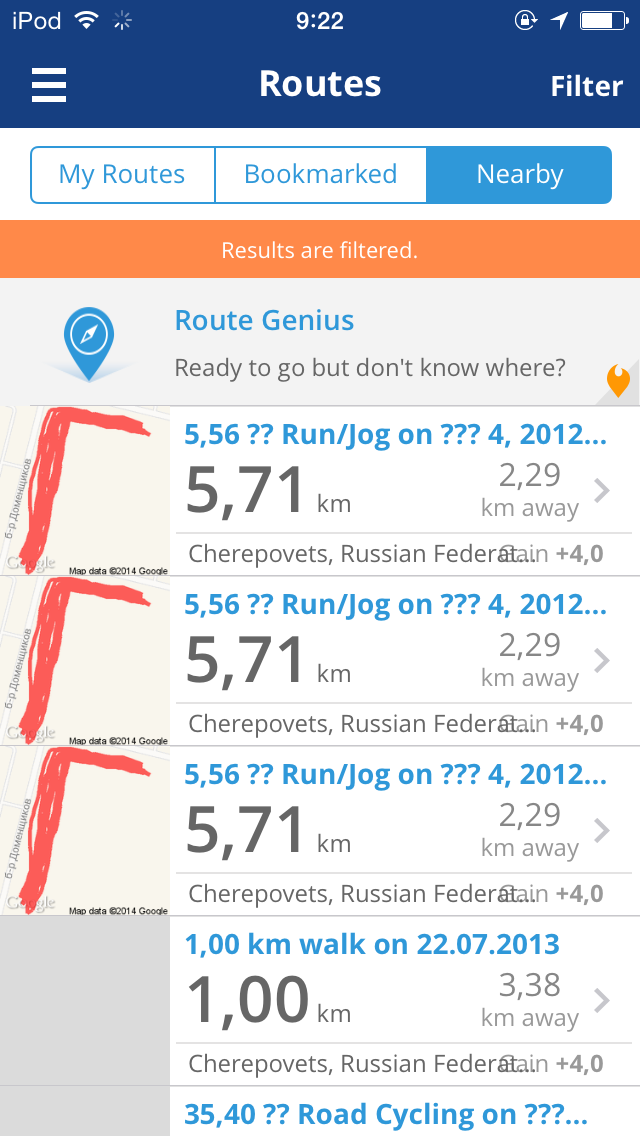Open Route Genius
The image size is (640, 1136).
tap(320, 343)
